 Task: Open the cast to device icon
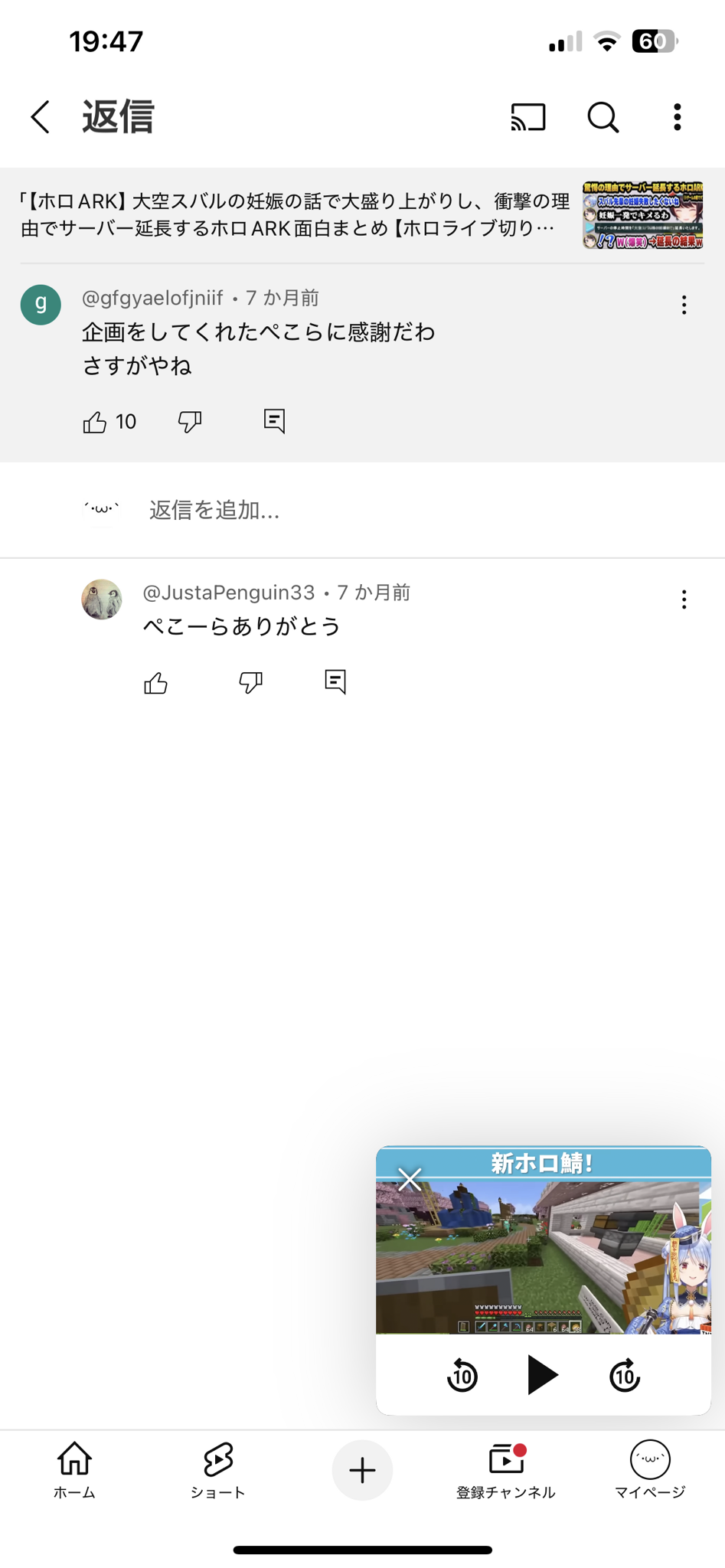coord(528,117)
